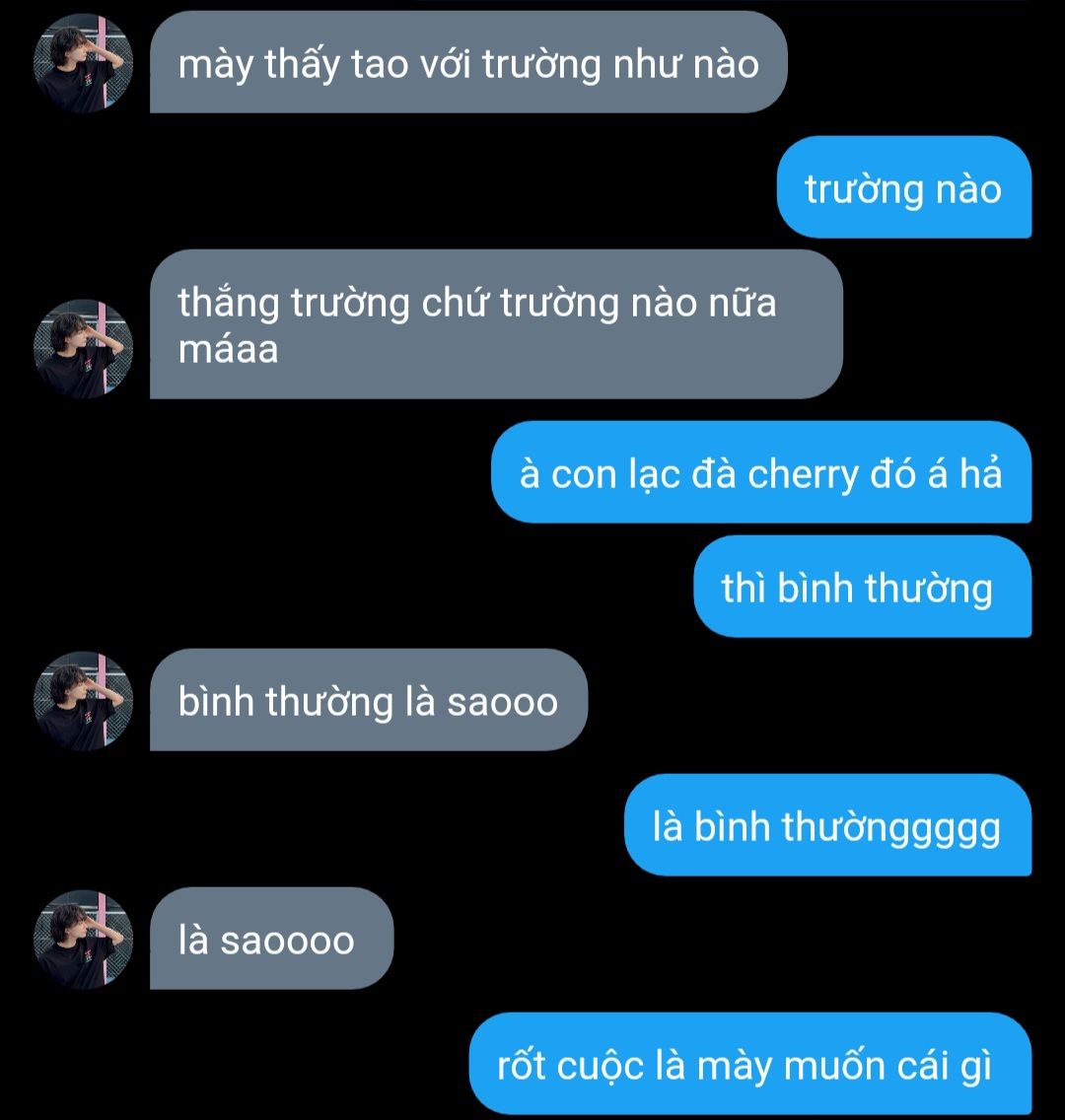Open profile picture beside "bình thường là saooo"
This screenshot has width=1065, height=1120.
pos(84,701)
